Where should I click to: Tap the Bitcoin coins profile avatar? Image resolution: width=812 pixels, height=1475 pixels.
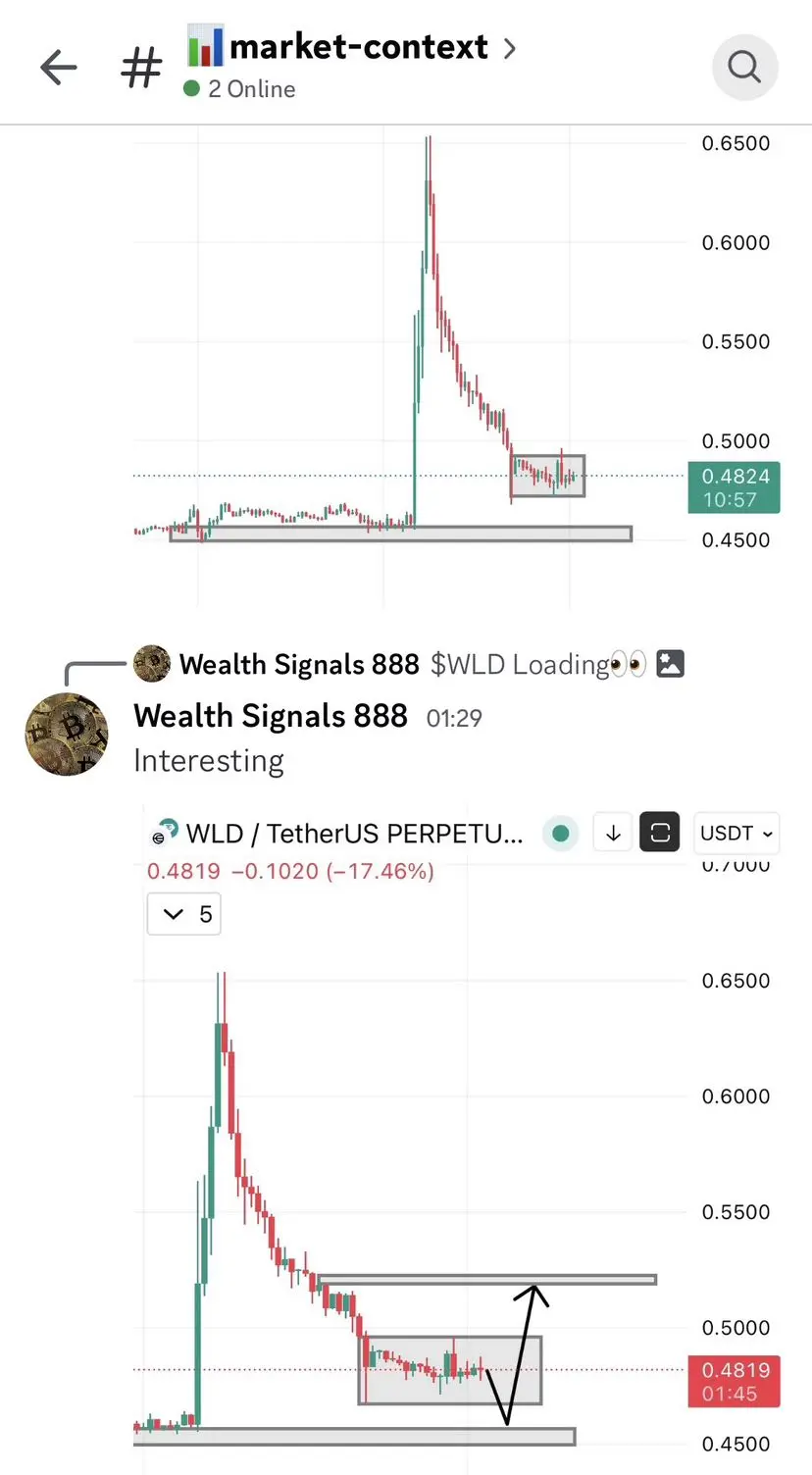click(66, 735)
